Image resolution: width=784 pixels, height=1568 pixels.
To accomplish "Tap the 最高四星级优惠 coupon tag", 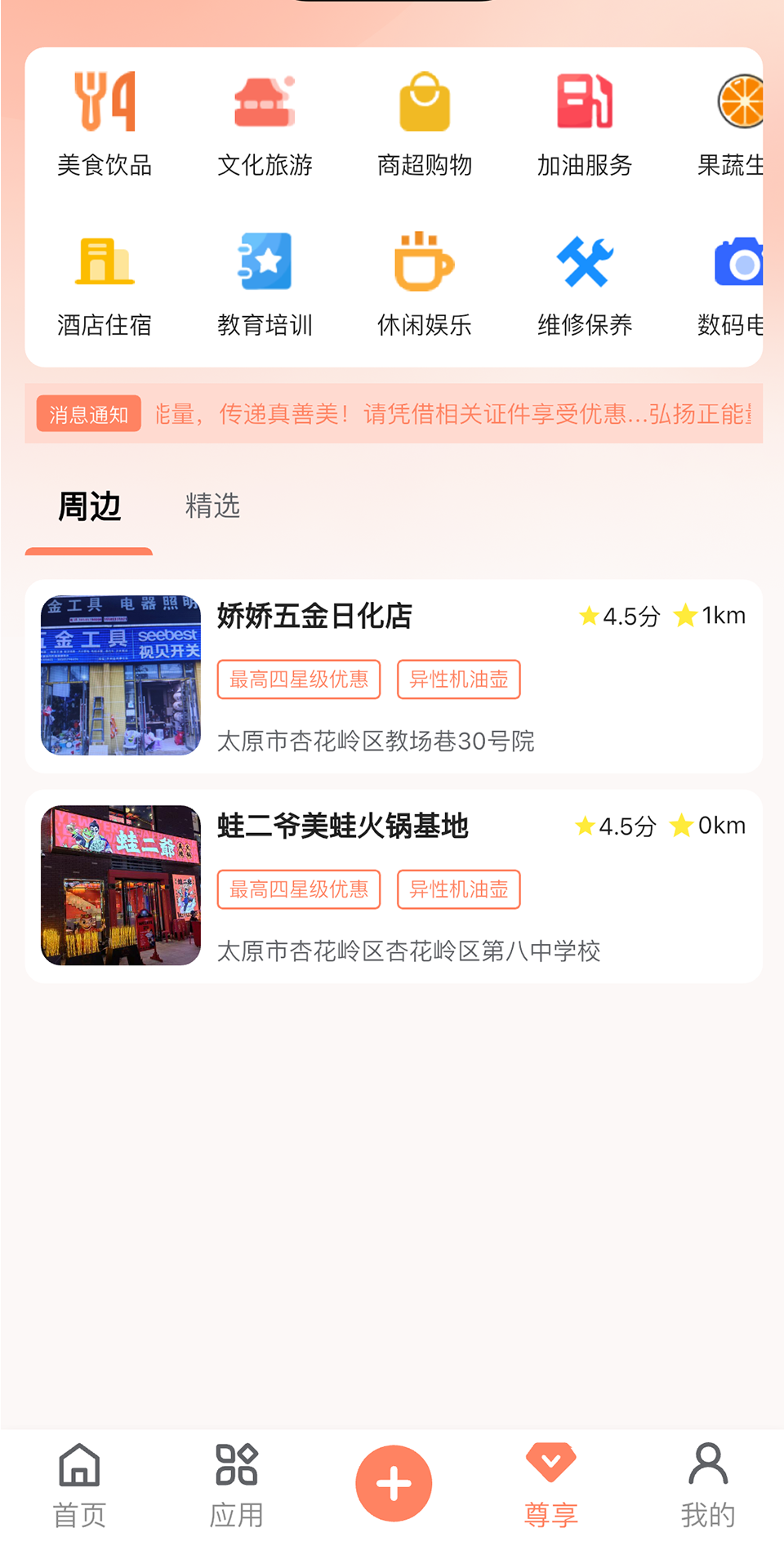I will coord(298,679).
